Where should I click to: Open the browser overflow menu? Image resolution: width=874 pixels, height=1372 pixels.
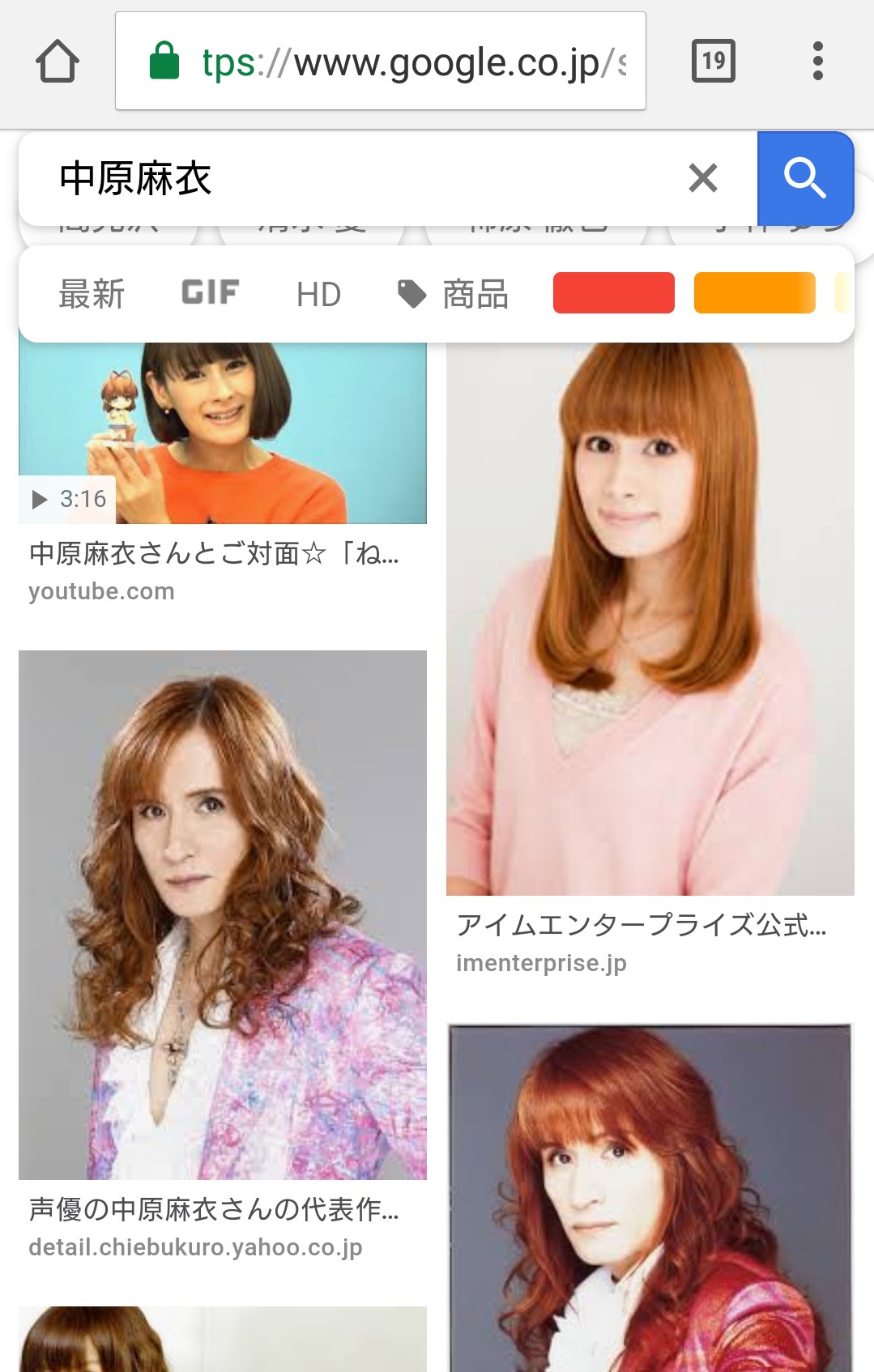coord(817,61)
